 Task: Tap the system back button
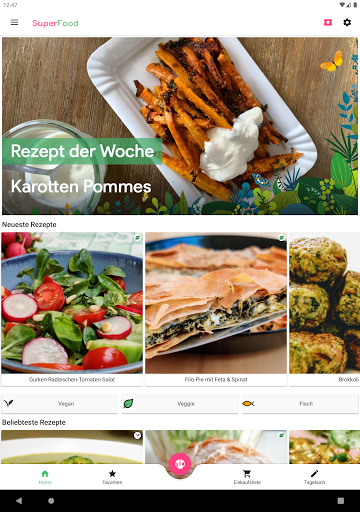[x=19, y=501]
